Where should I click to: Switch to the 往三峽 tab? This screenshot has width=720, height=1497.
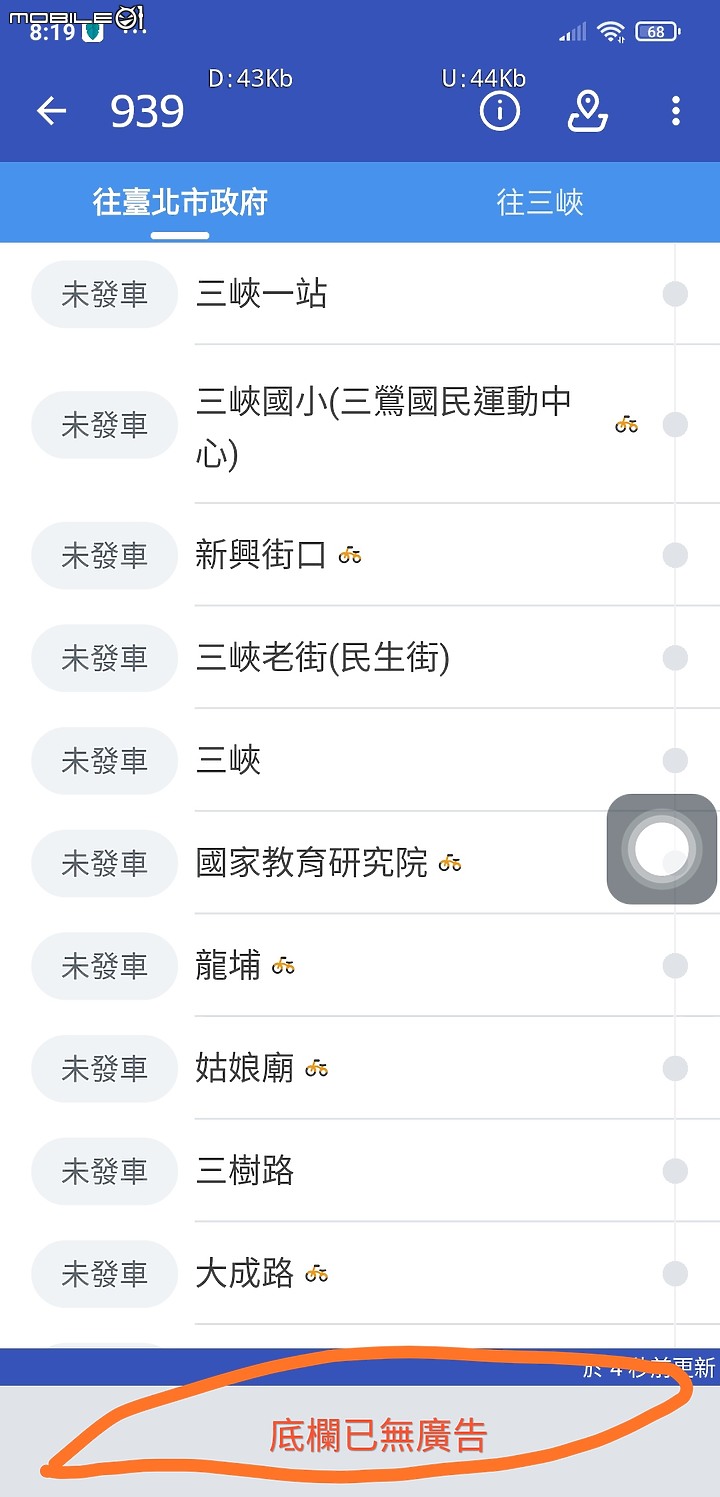(540, 202)
